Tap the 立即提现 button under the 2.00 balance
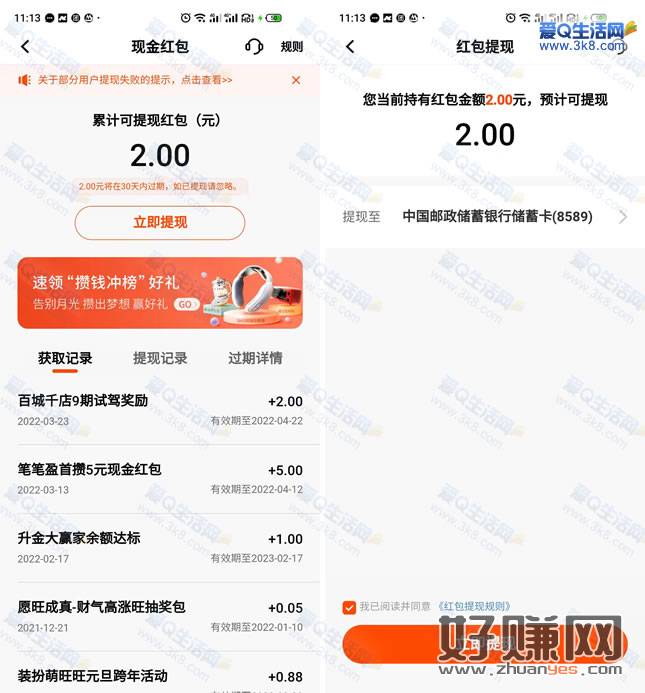 [160, 222]
